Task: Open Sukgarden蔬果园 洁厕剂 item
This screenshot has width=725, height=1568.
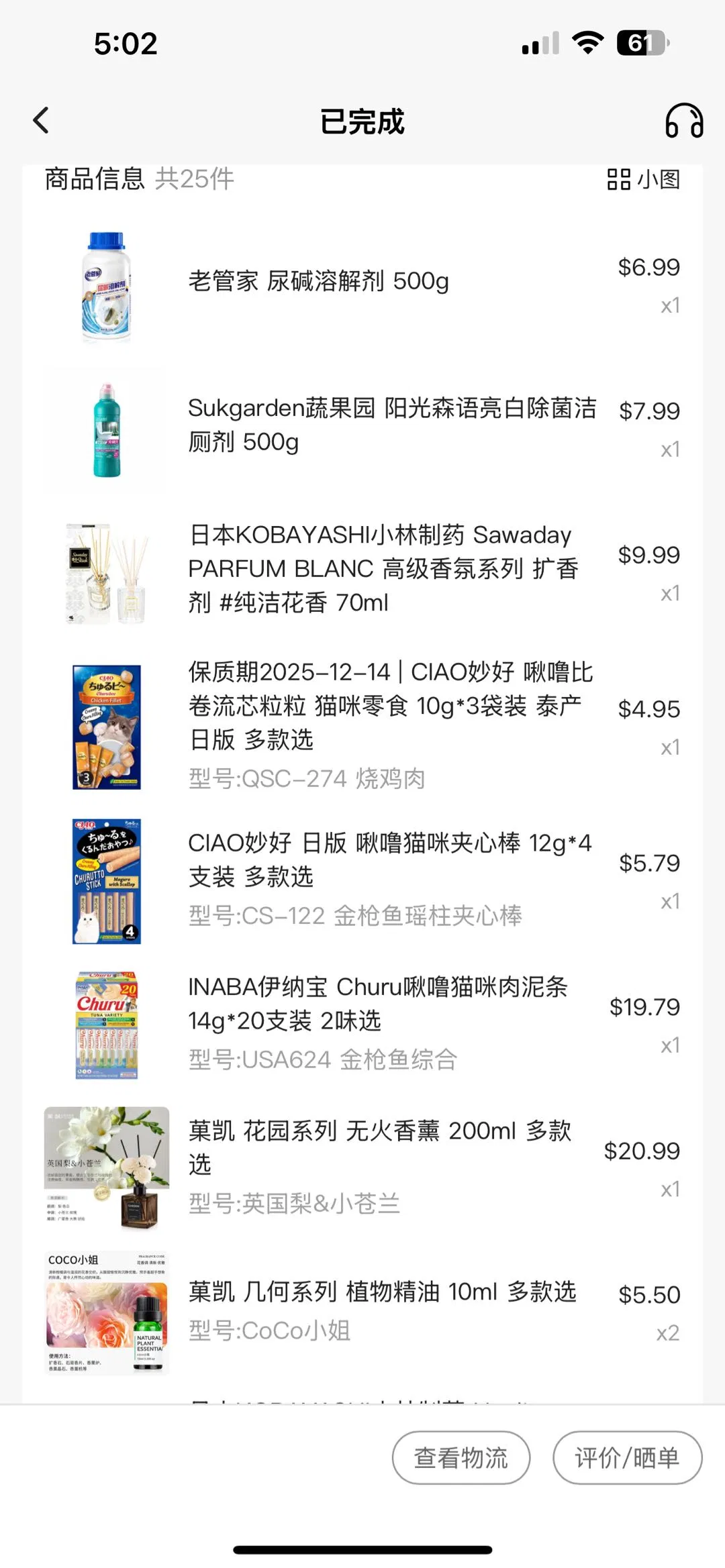Action: coord(391,425)
